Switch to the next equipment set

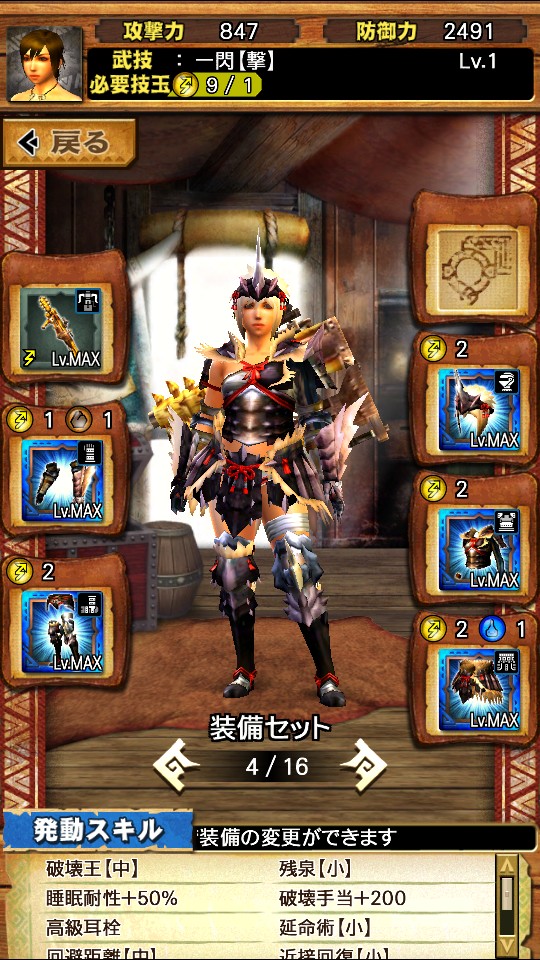point(364,766)
